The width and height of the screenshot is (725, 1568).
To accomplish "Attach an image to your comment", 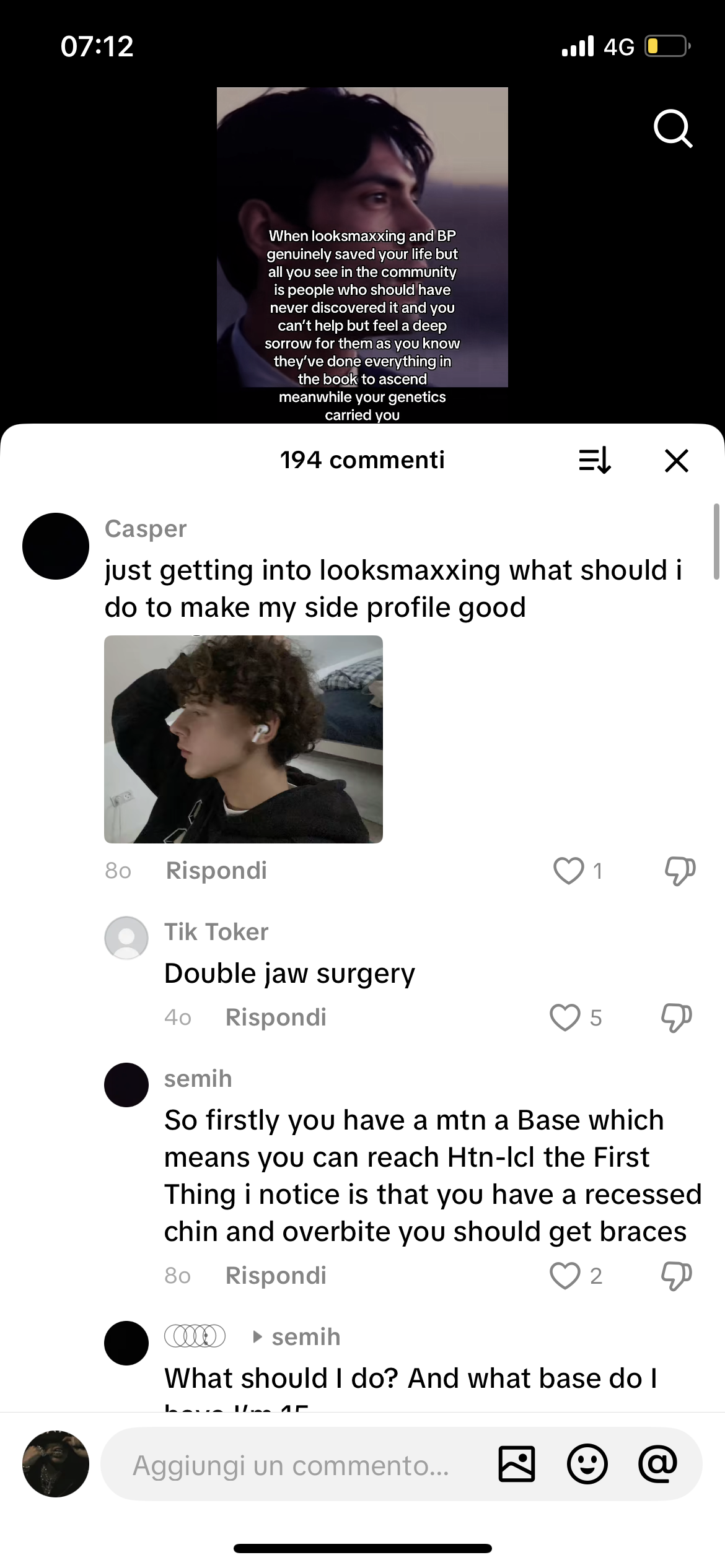I will coord(517,1465).
